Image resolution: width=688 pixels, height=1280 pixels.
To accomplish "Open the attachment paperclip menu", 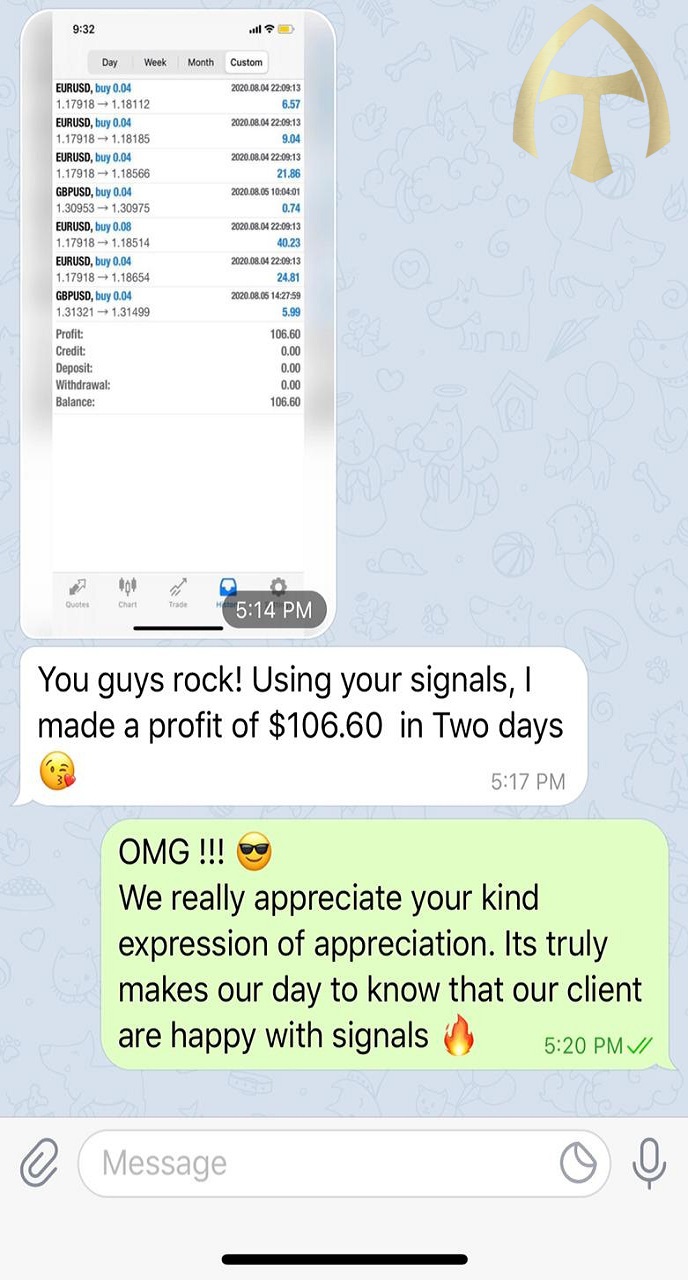I will (39, 1164).
